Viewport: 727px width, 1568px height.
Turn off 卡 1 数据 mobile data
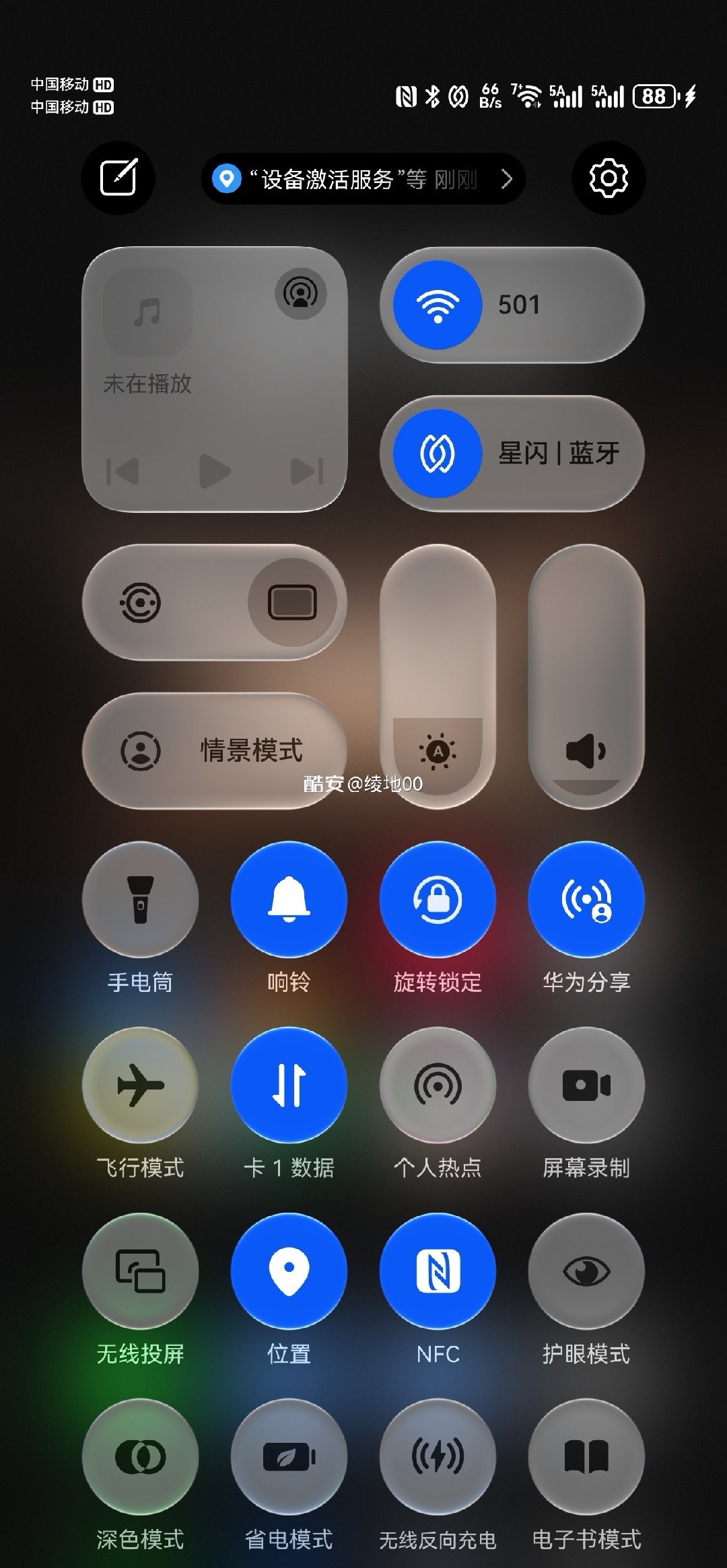[289, 1085]
